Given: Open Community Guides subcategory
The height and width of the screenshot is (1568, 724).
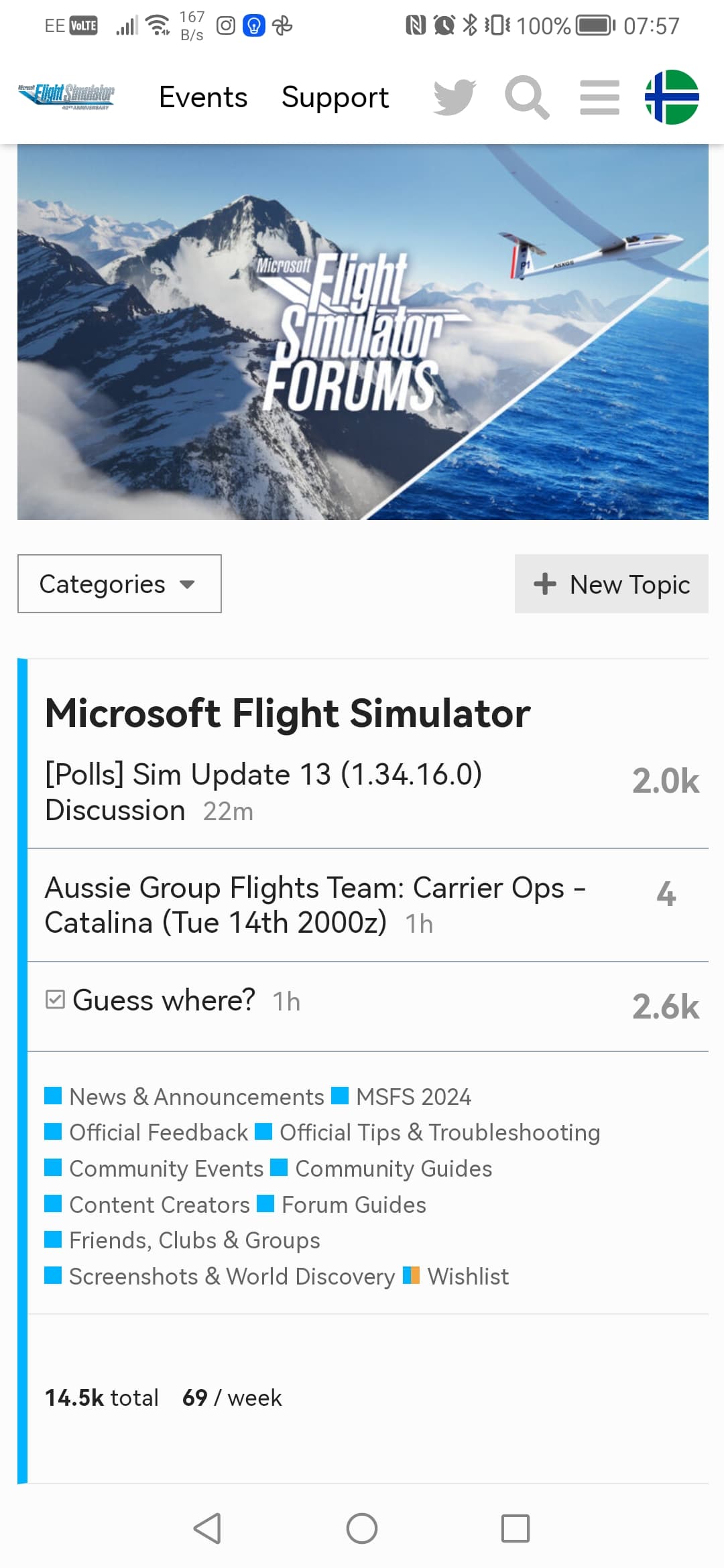Looking at the screenshot, I should (x=394, y=1169).
